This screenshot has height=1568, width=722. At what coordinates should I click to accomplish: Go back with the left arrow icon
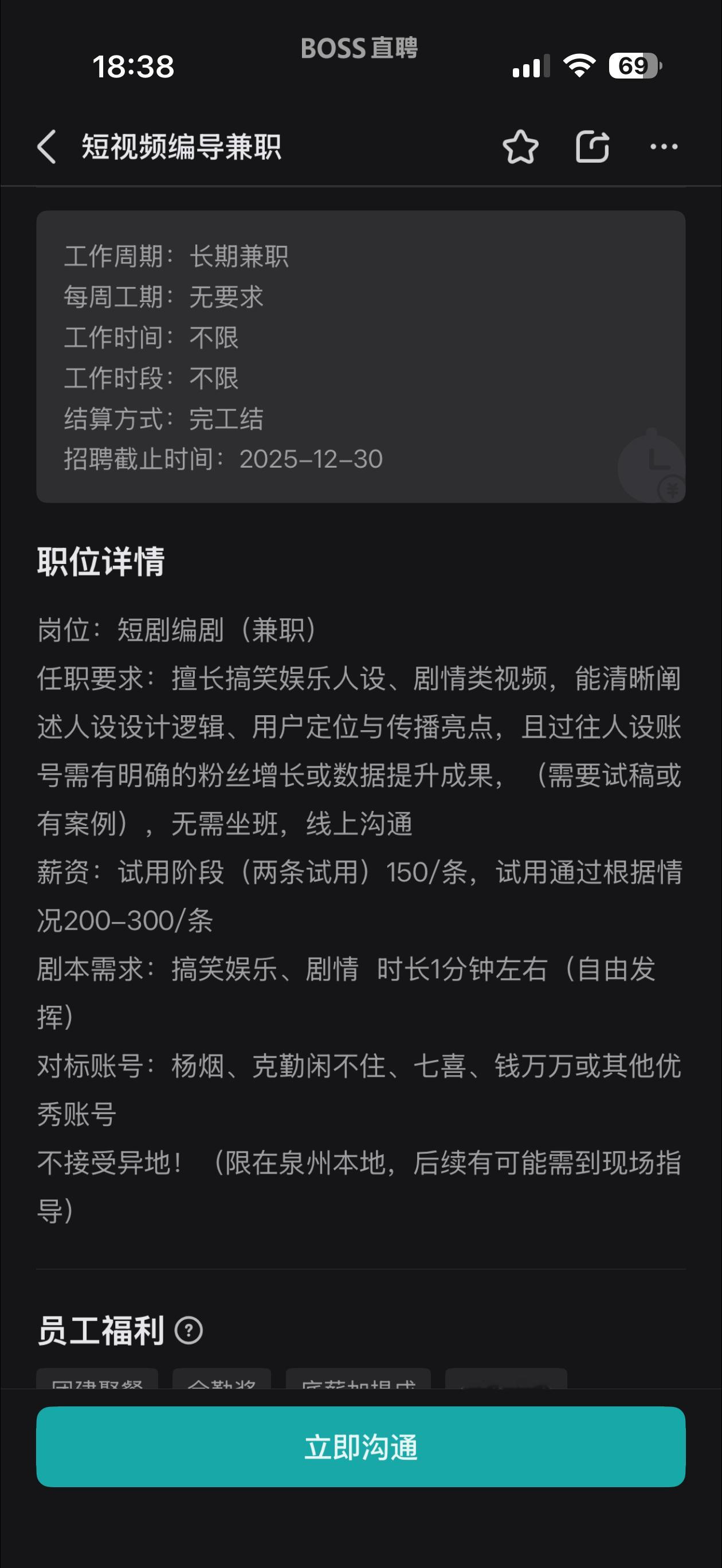[46, 147]
